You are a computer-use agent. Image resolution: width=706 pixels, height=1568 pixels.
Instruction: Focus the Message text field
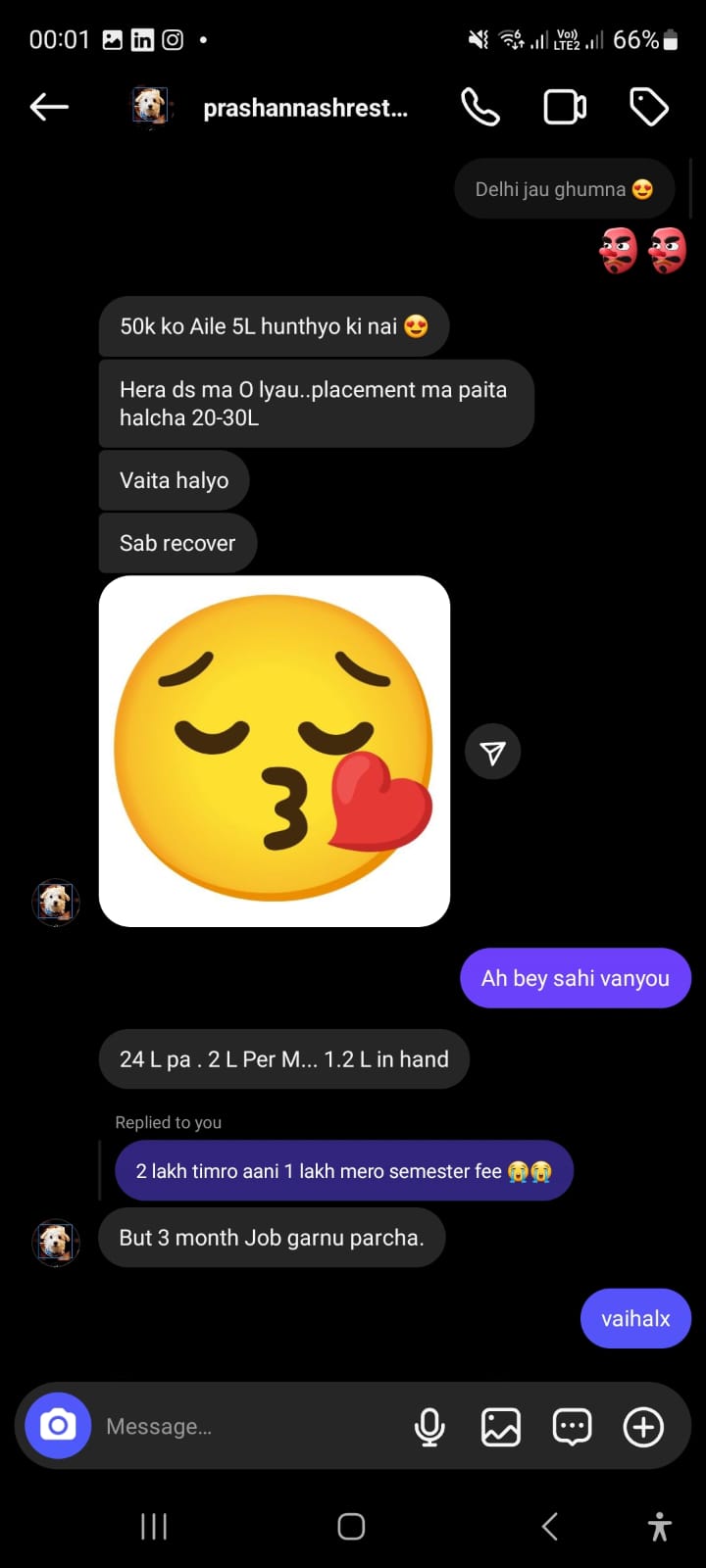[x=245, y=1427]
